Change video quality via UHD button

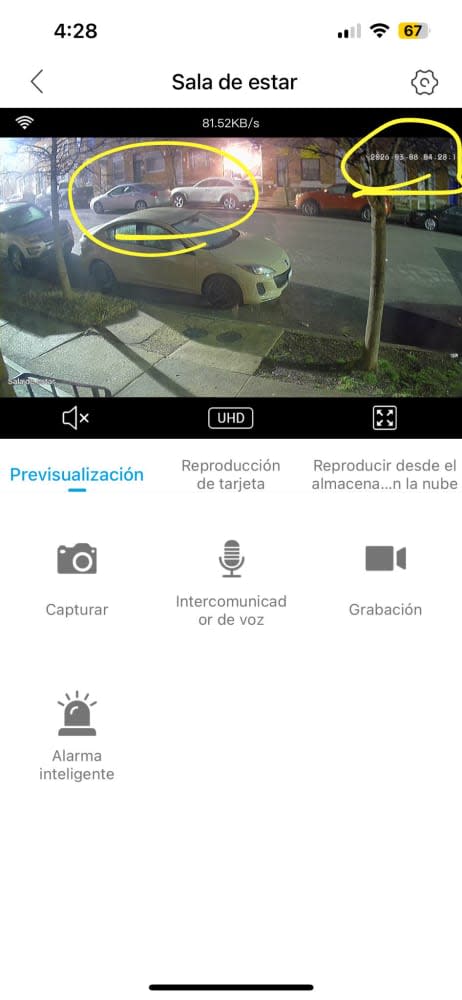231,418
